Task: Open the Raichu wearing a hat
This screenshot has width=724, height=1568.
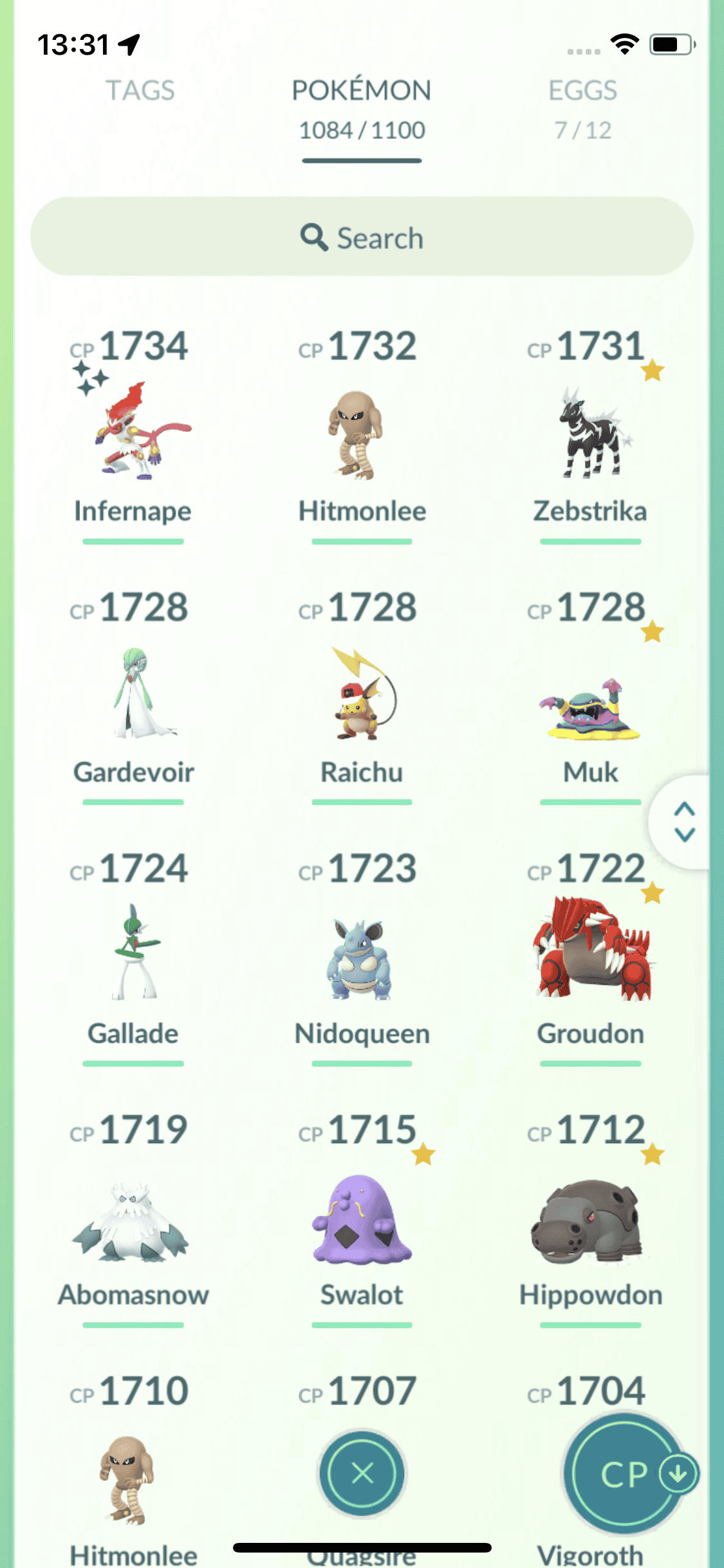Action: [362, 695]
